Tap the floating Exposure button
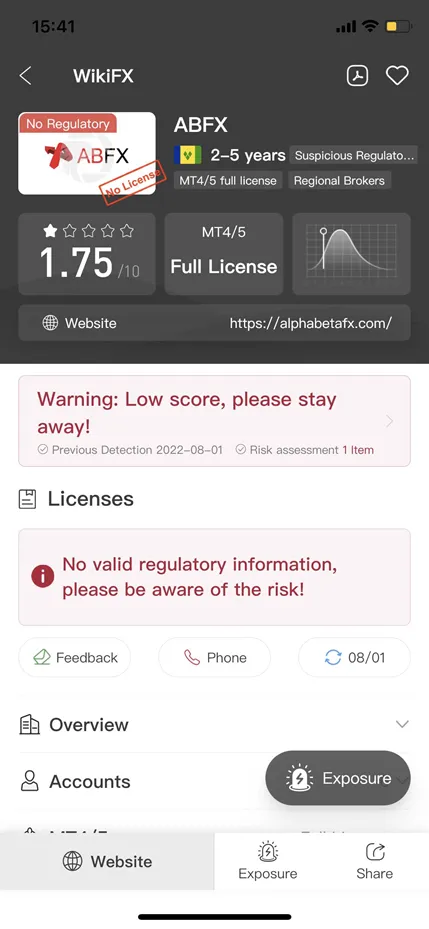 (338, 778)
